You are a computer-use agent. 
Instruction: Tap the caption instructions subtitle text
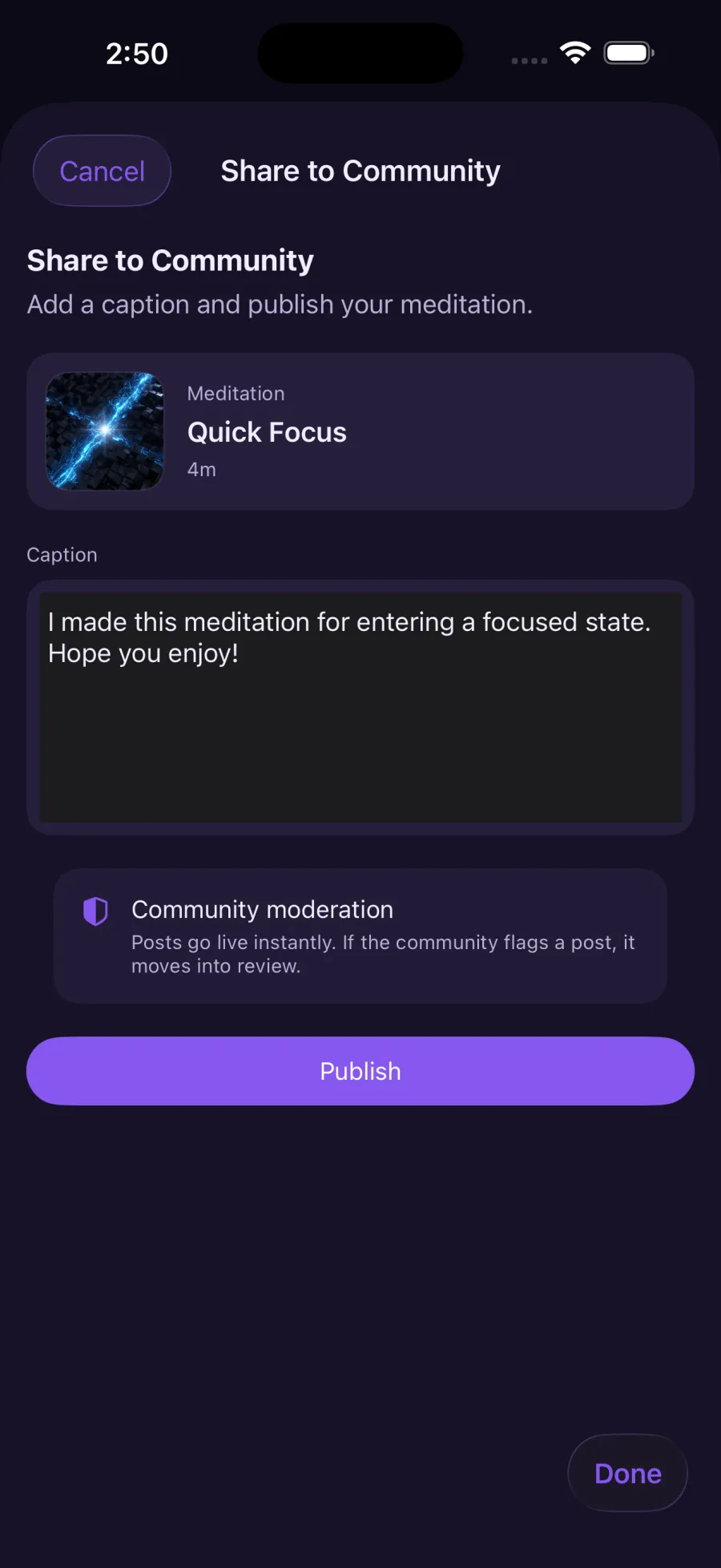tap(280, 304)
